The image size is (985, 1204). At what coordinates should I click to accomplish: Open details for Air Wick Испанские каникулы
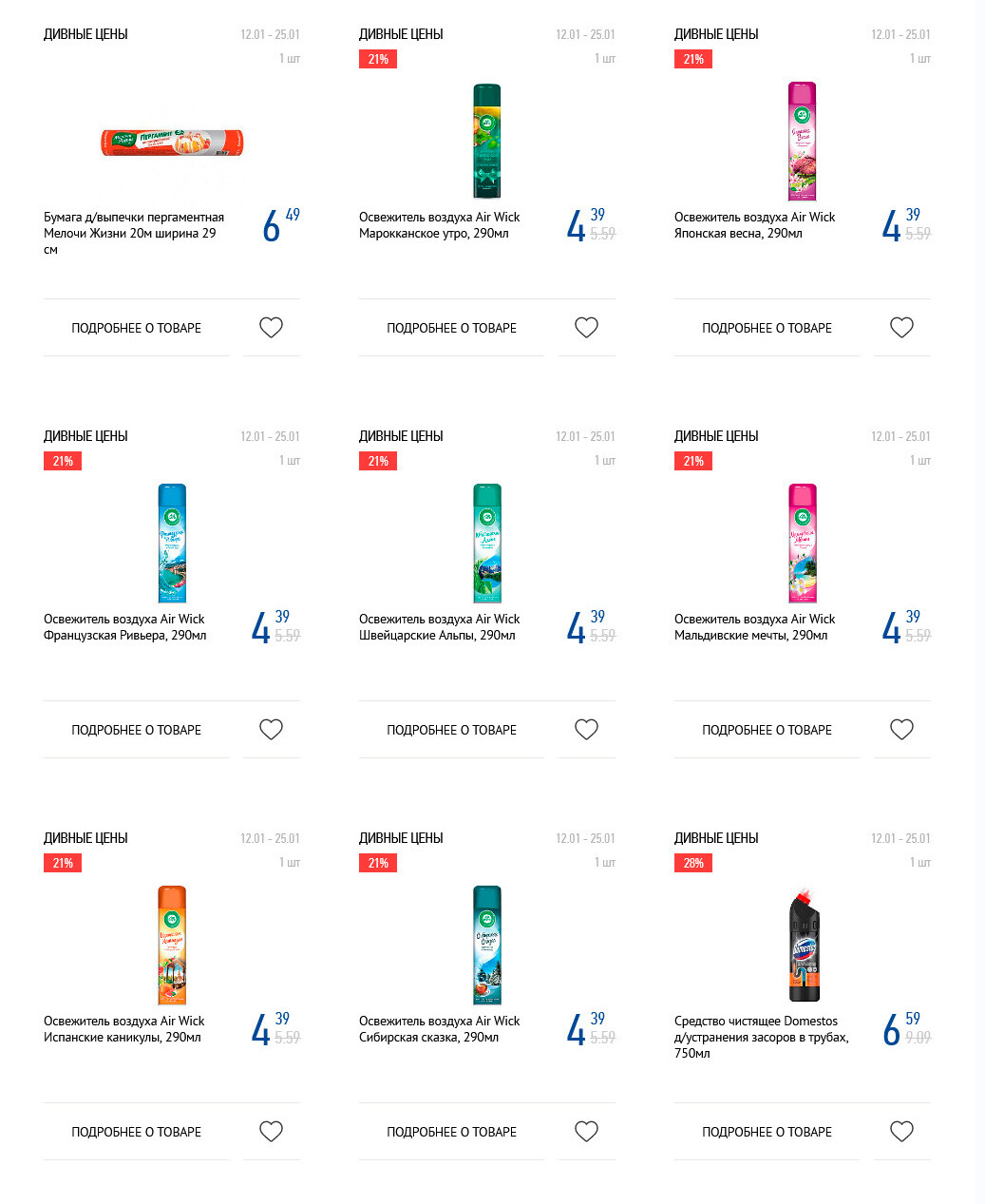(x=136, y=1132)
